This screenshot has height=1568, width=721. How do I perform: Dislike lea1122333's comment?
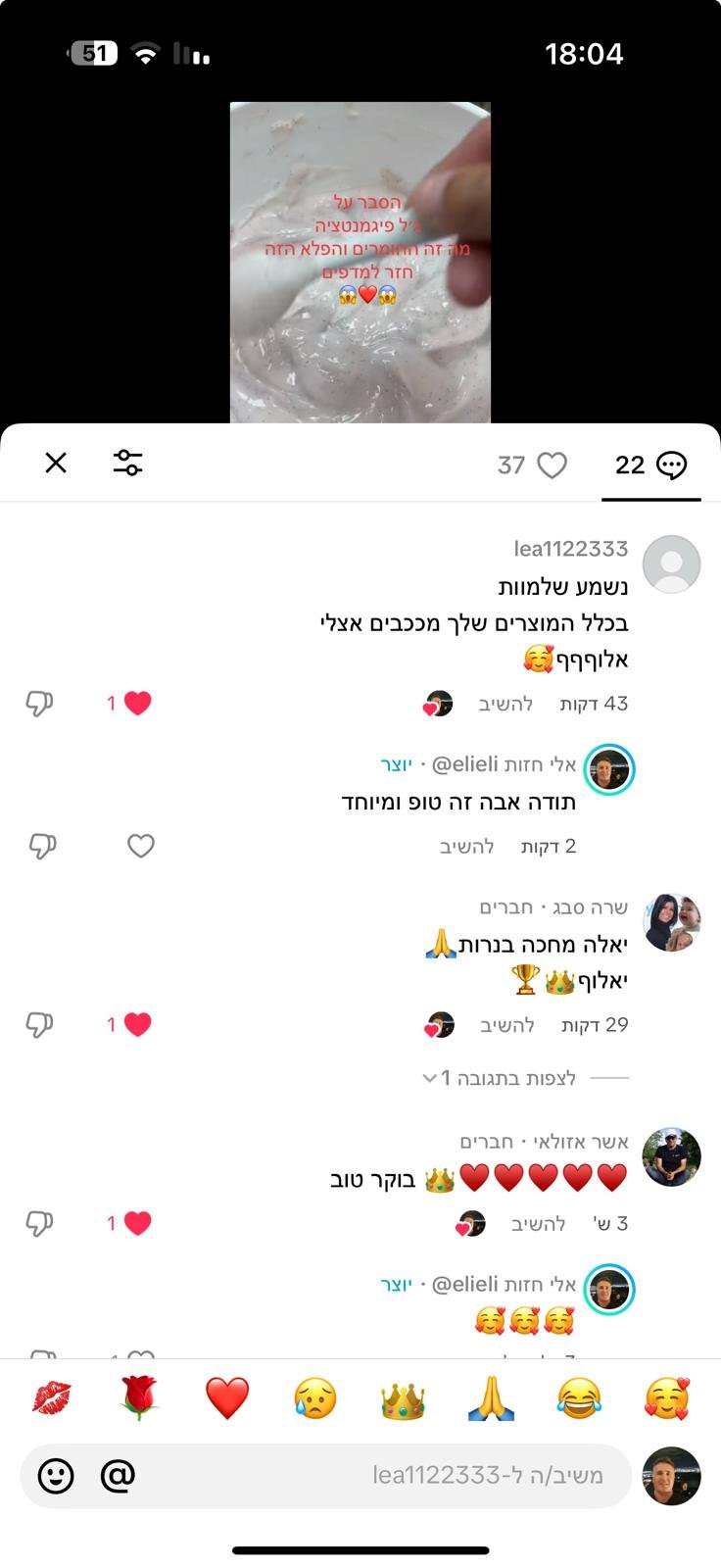pos(39,703)
